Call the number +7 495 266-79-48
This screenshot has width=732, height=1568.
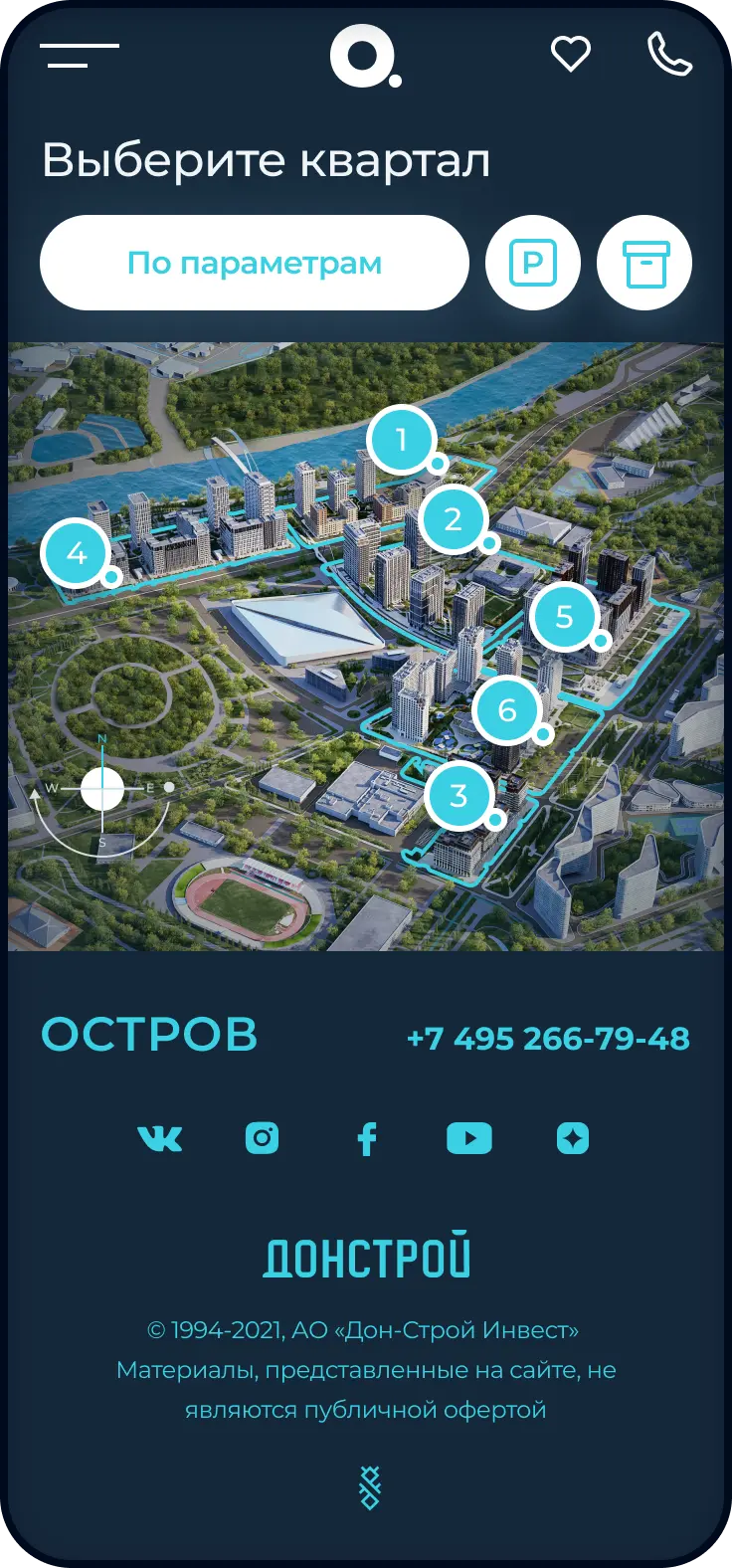coord(548,1038)
